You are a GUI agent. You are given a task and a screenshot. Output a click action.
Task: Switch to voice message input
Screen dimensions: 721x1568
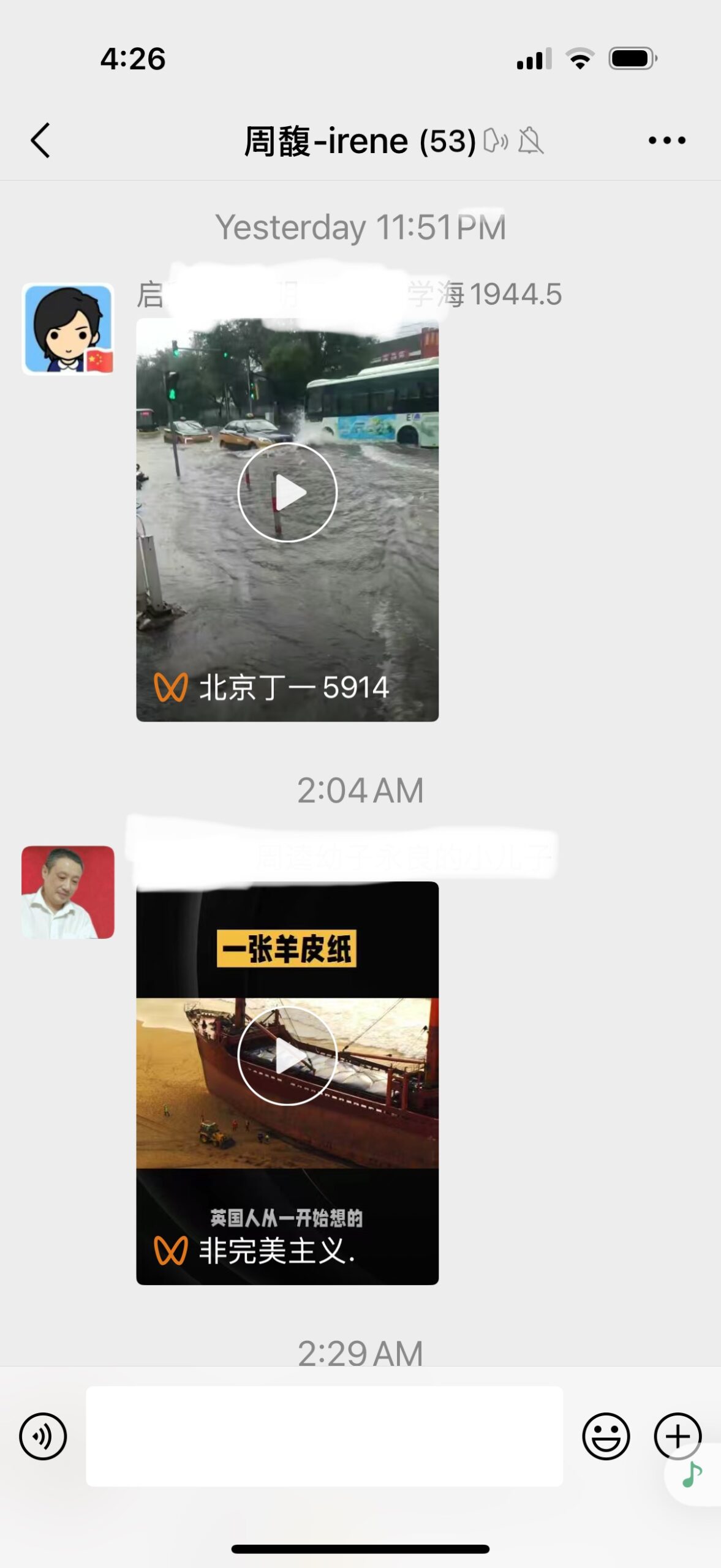pos(43,1436)
